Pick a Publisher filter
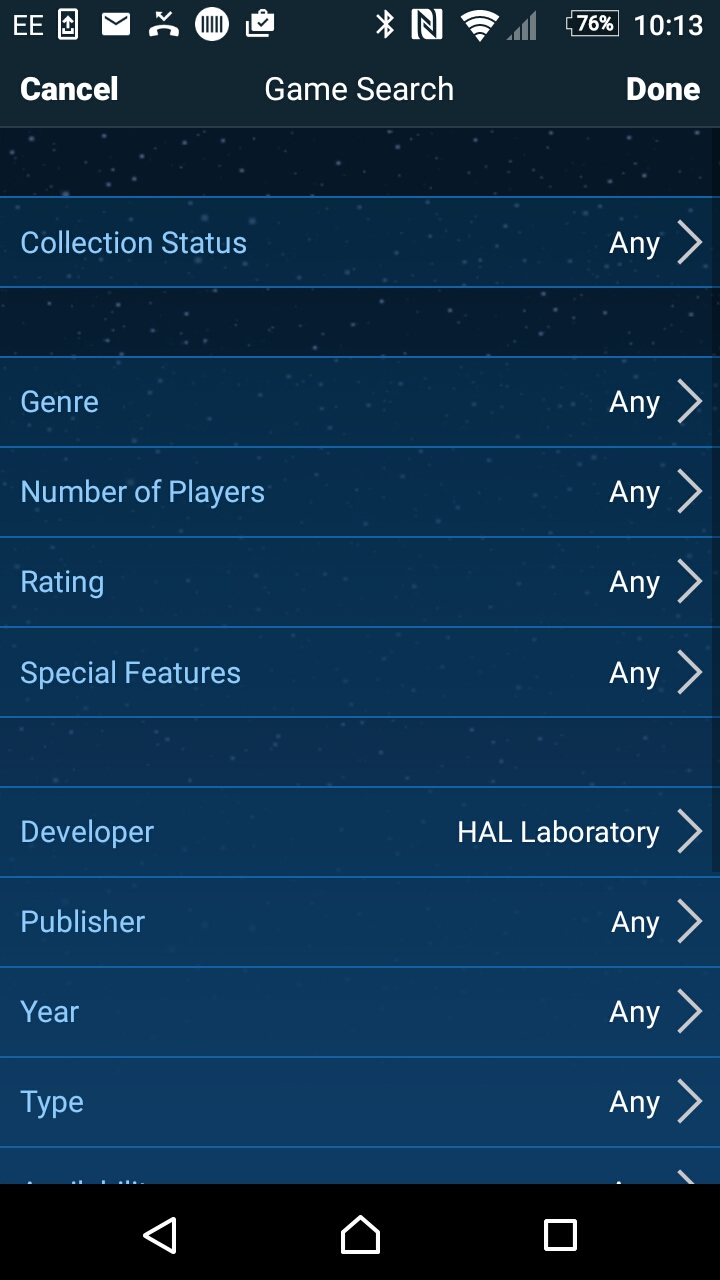The image size is (720, 1280). click(360, 922)
